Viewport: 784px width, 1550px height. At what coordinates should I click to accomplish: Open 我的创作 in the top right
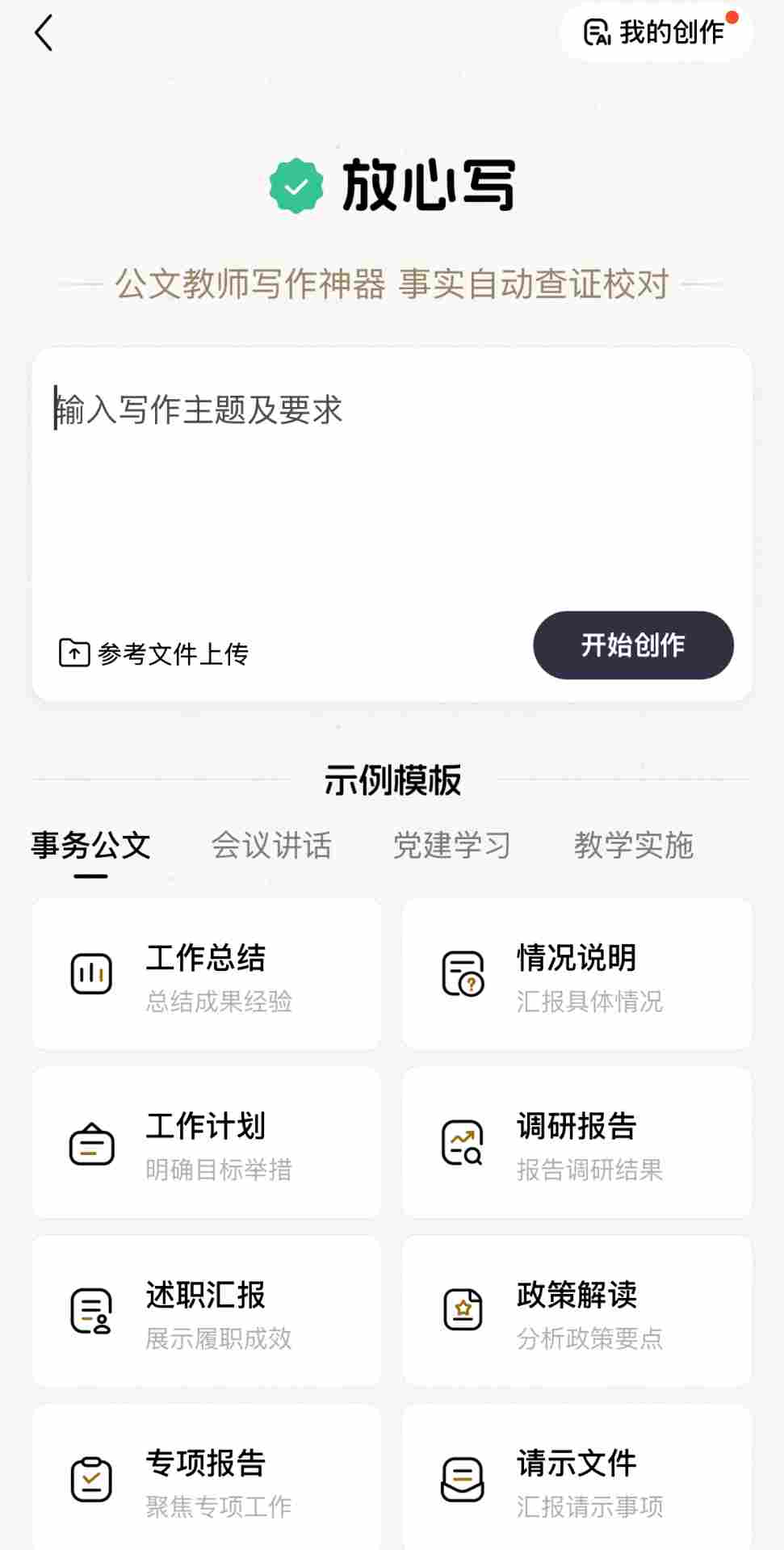tap(655, 32)
